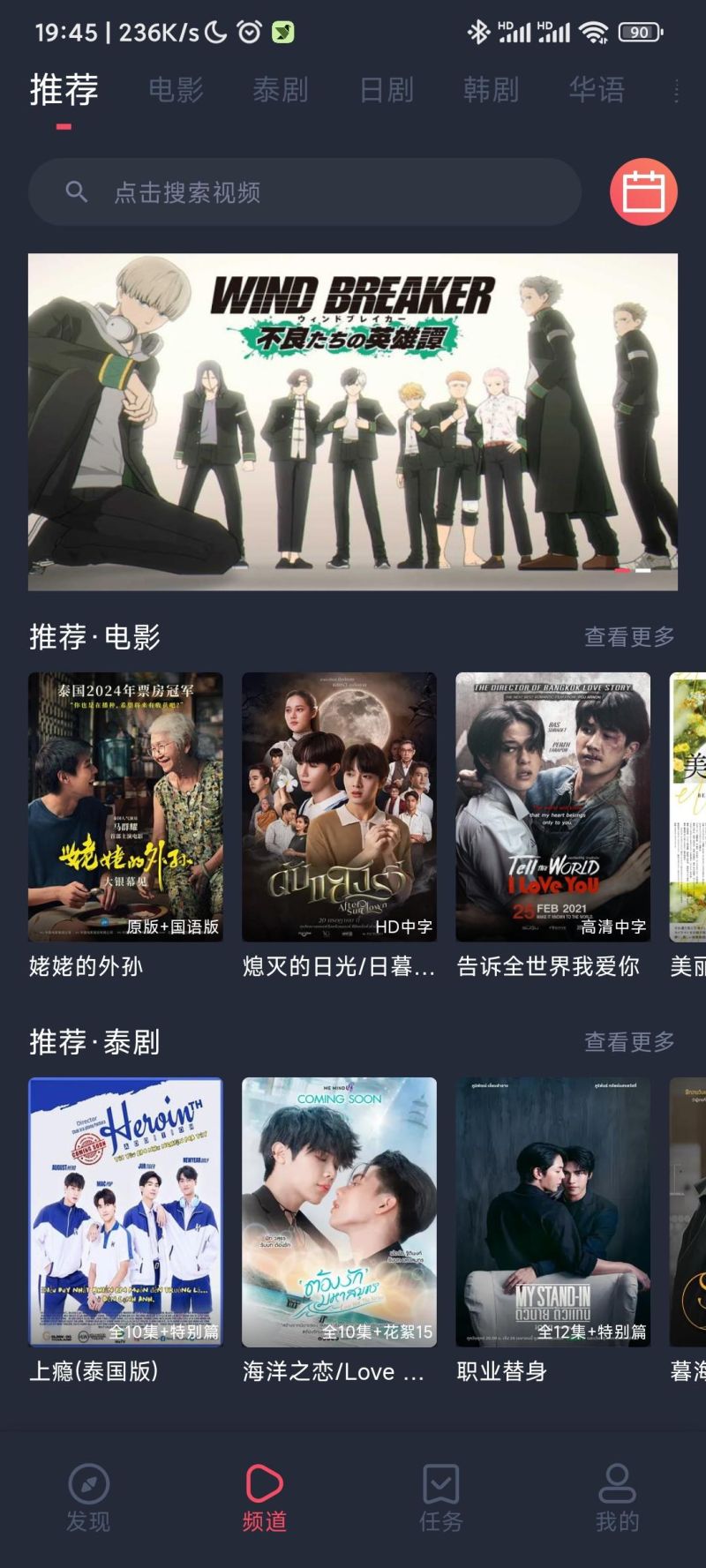Screen dimensions: 706x1568
Task: Tap the video search box
Action: tap(304, 192)
